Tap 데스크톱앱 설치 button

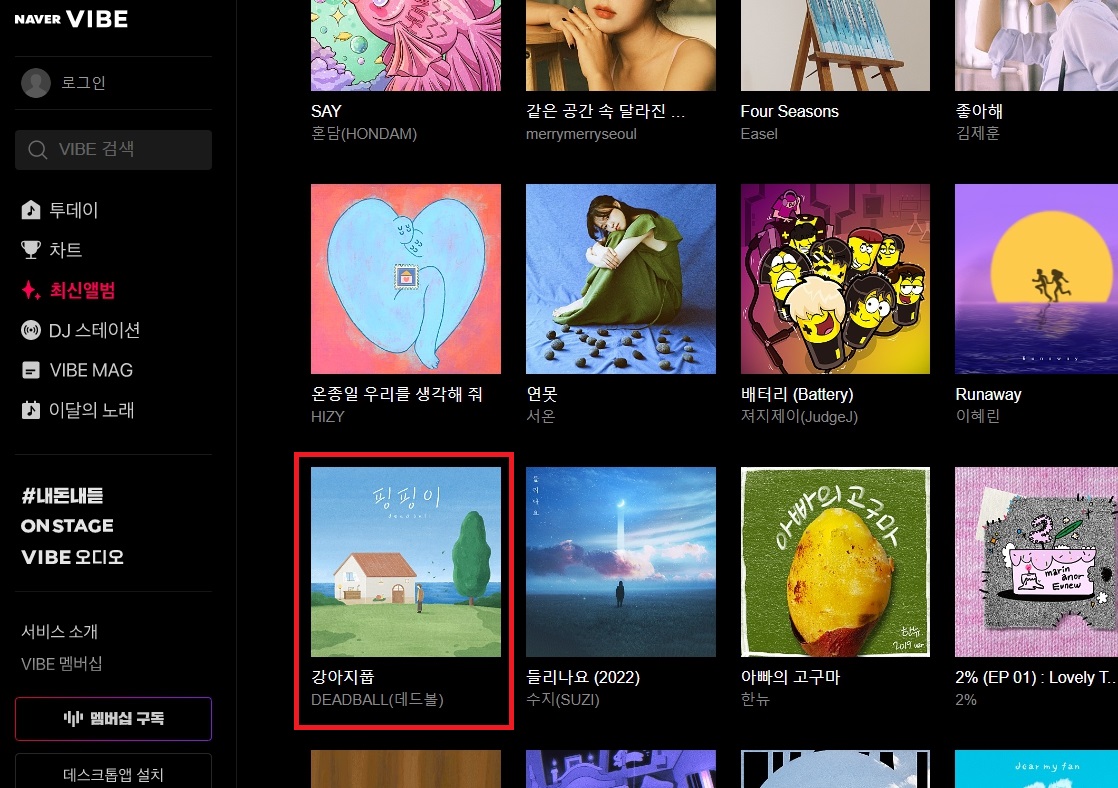pos(113,773)
